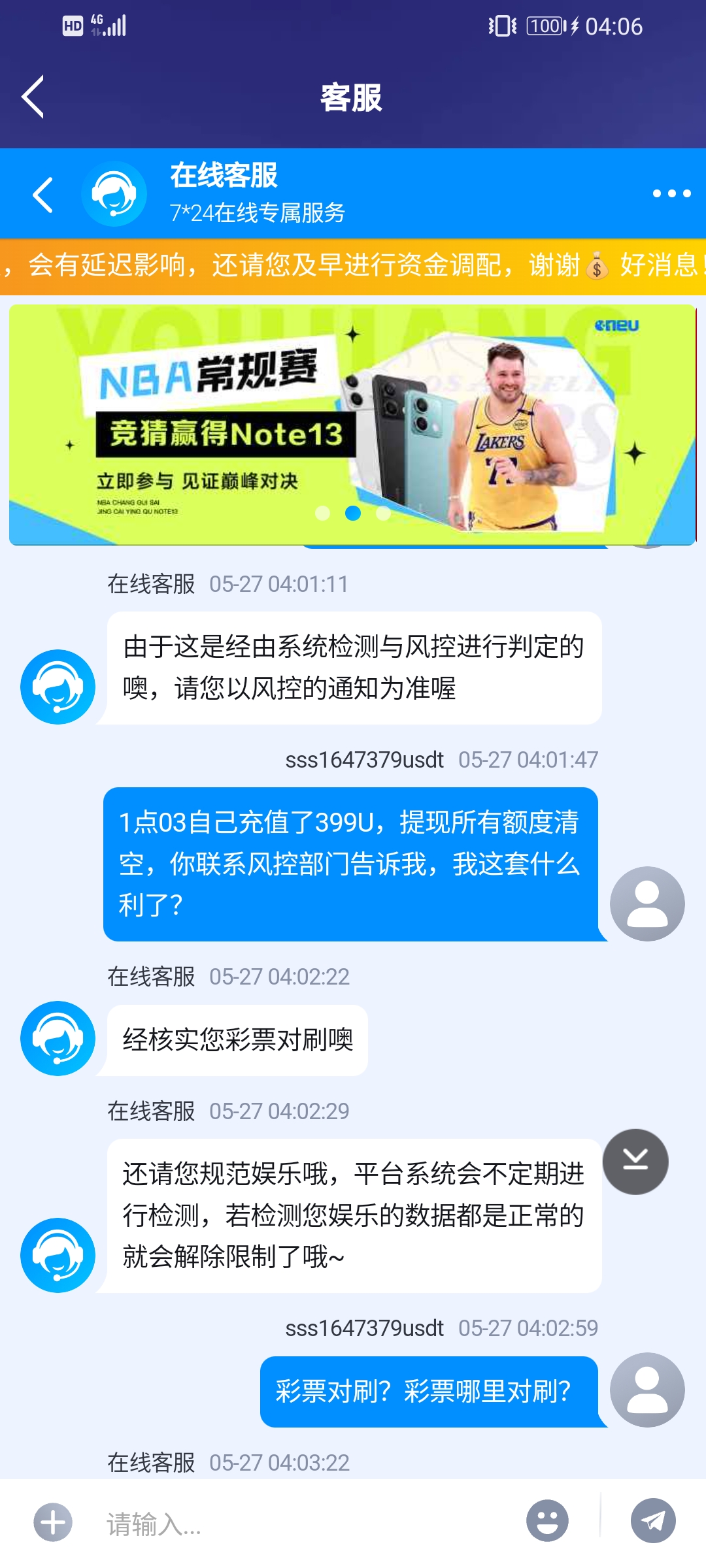Collapse chat with the white back chevron

[43, 194]
